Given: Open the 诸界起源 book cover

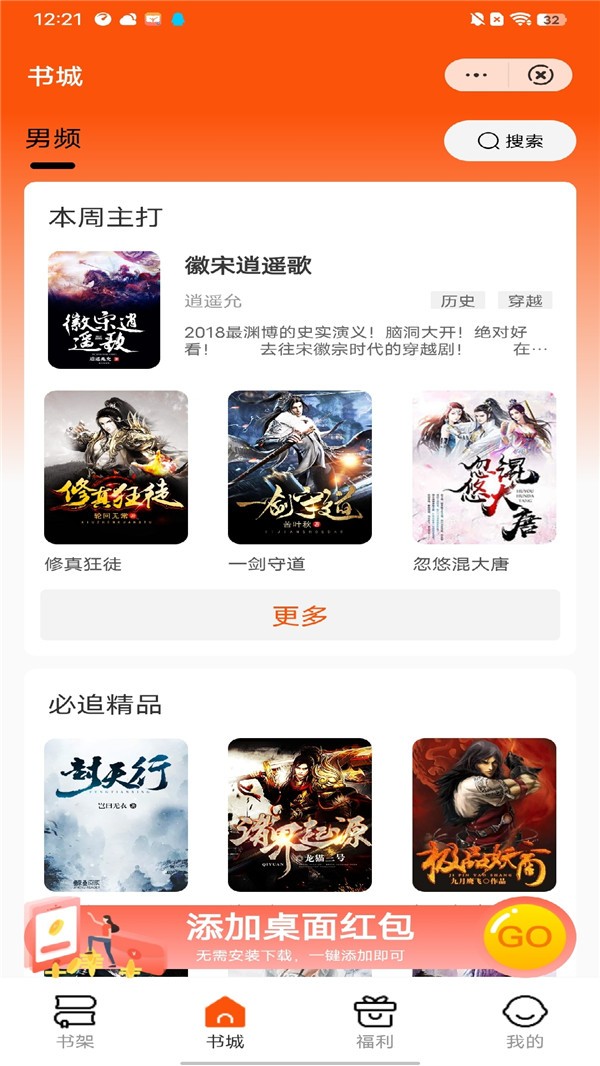Looking at the screenshot, I should (x=300, y=814).
